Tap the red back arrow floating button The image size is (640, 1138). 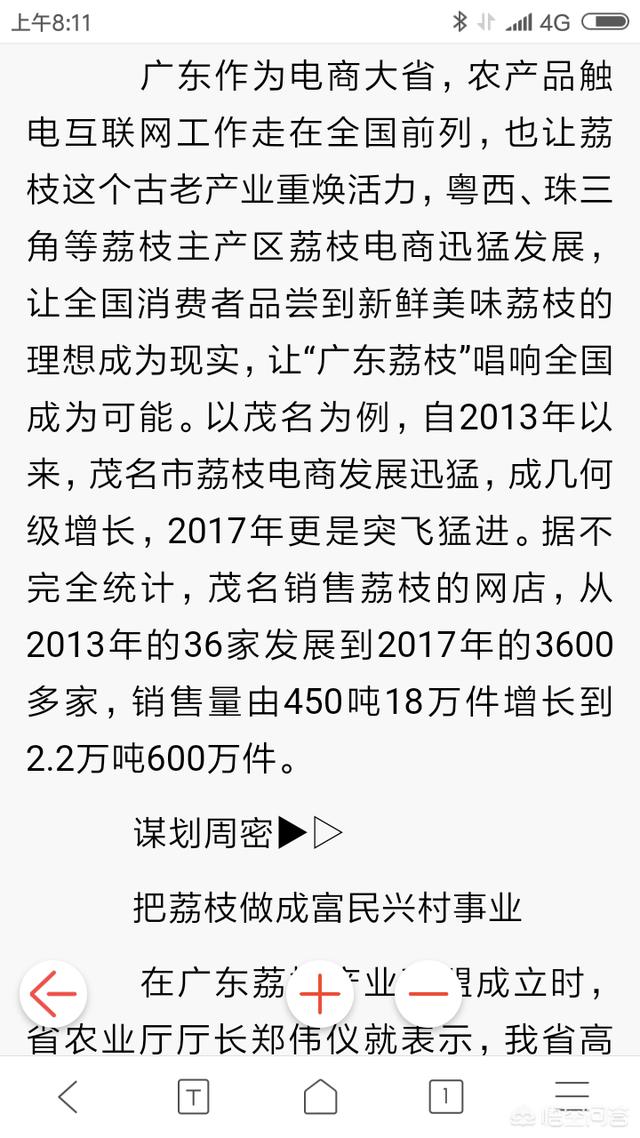[x=53, y=993]
